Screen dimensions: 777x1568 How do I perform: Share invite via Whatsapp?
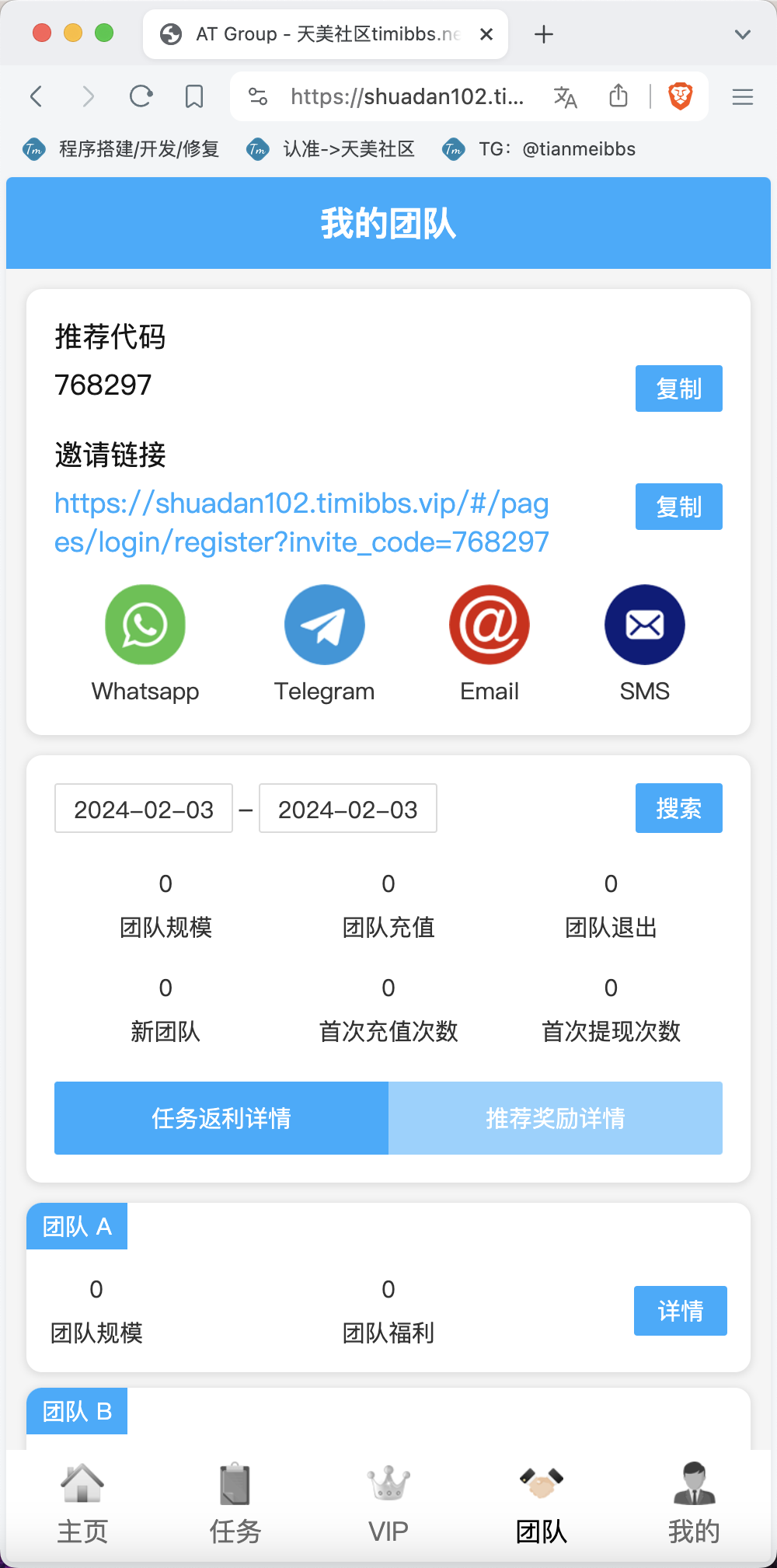coord(145,644)
